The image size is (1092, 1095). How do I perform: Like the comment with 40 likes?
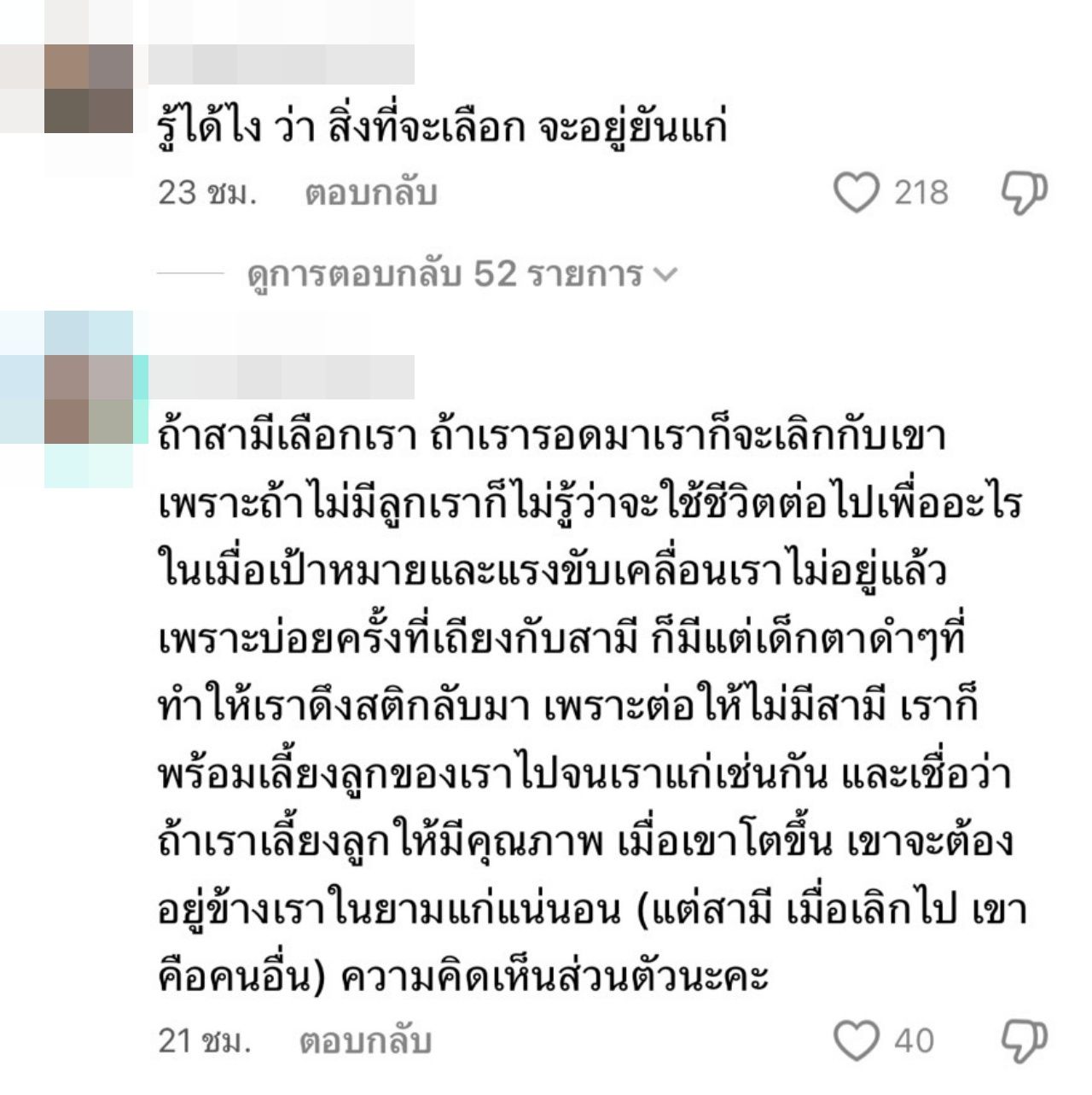pos(856,1041)
